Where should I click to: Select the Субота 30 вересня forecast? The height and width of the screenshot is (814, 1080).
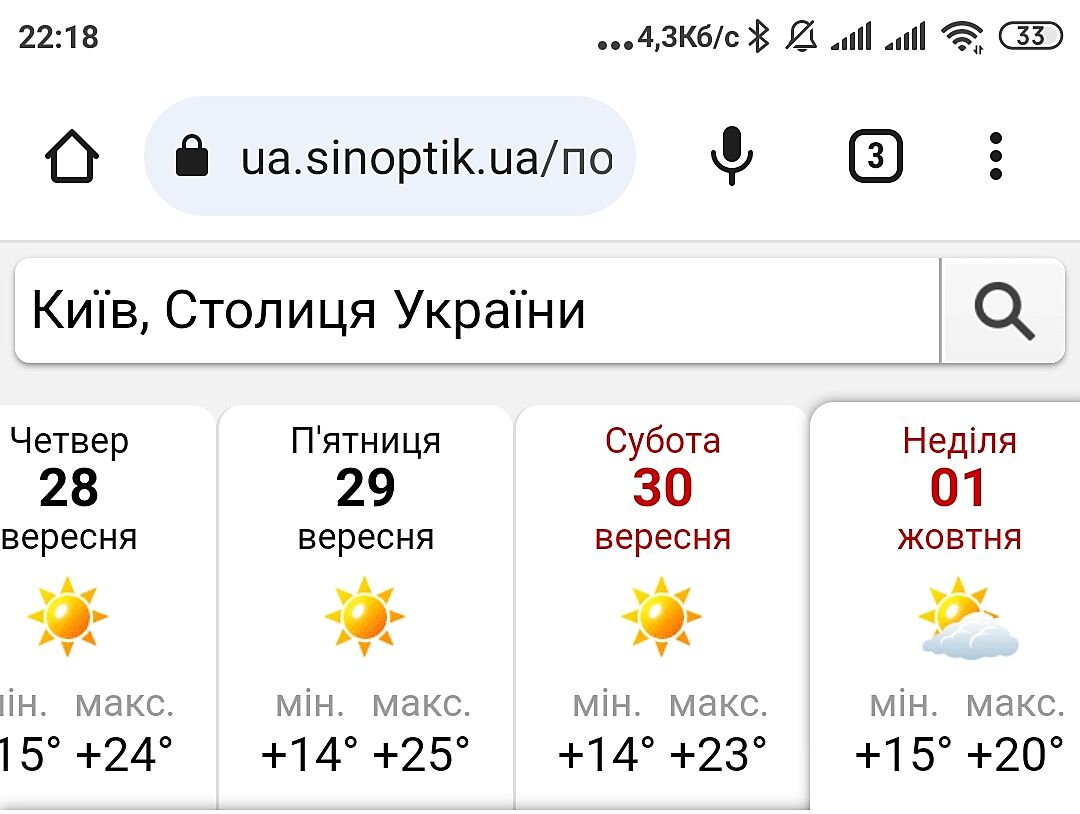tap(662, 600)
